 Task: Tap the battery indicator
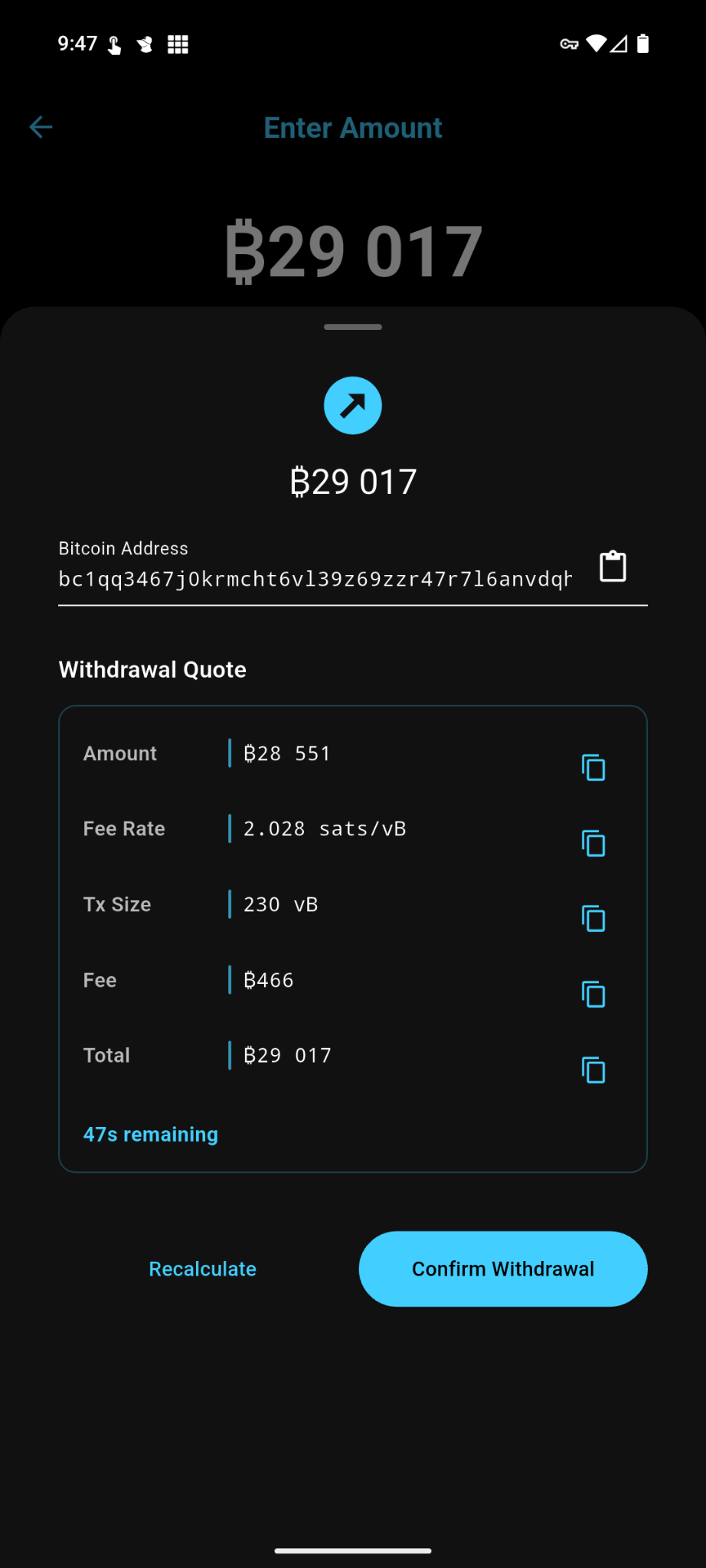[x=642, y=44]
